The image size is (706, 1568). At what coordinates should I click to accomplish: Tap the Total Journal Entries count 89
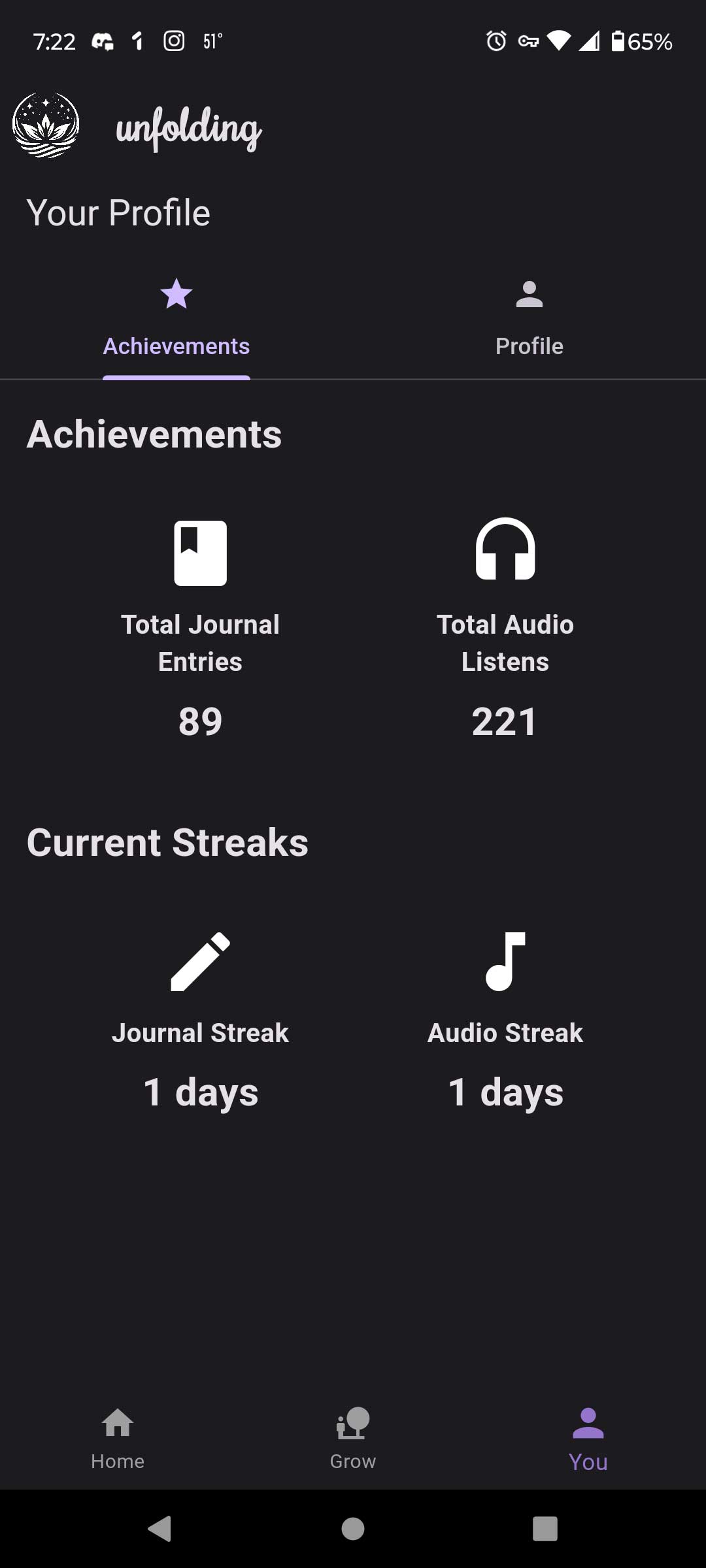[x=201, y=721]
